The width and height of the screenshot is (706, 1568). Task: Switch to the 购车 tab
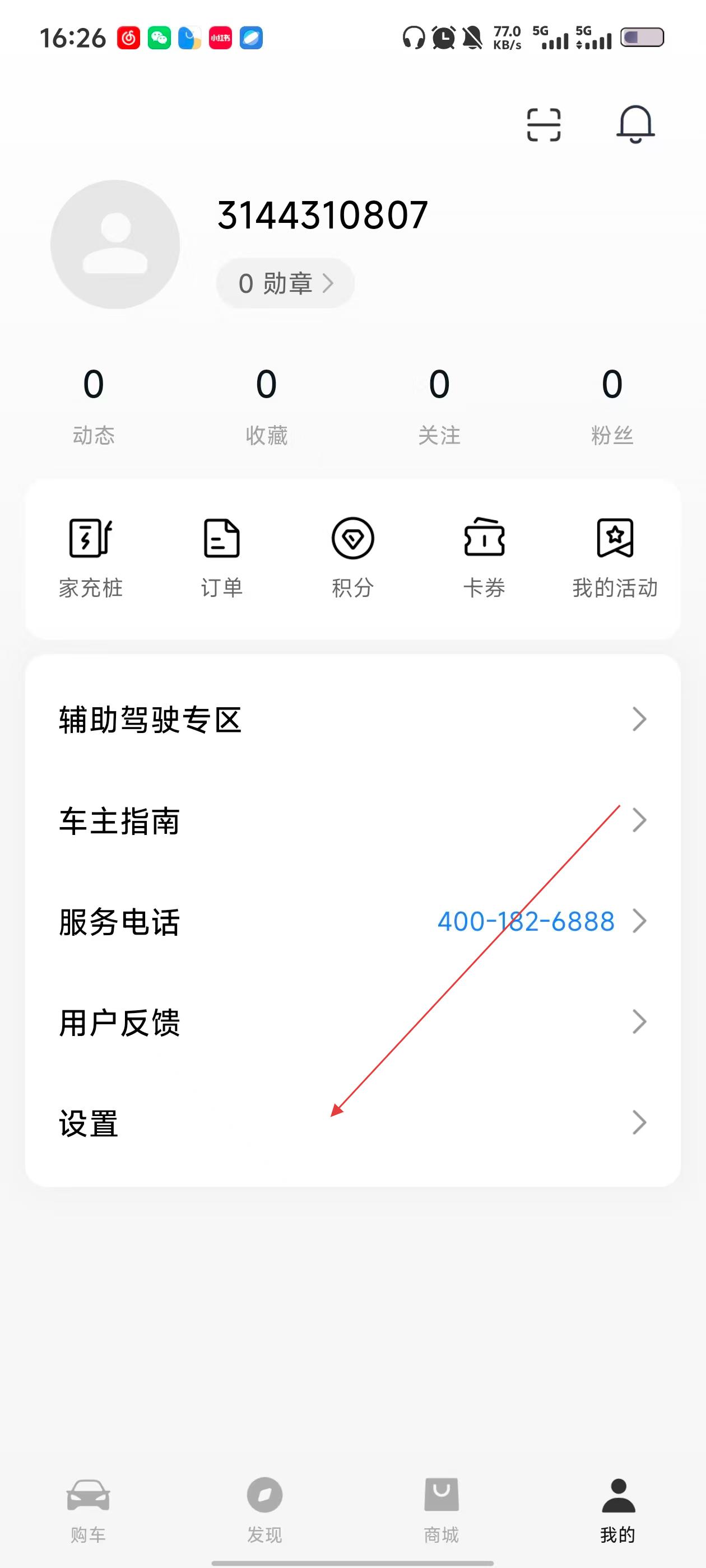[89, 1507]
